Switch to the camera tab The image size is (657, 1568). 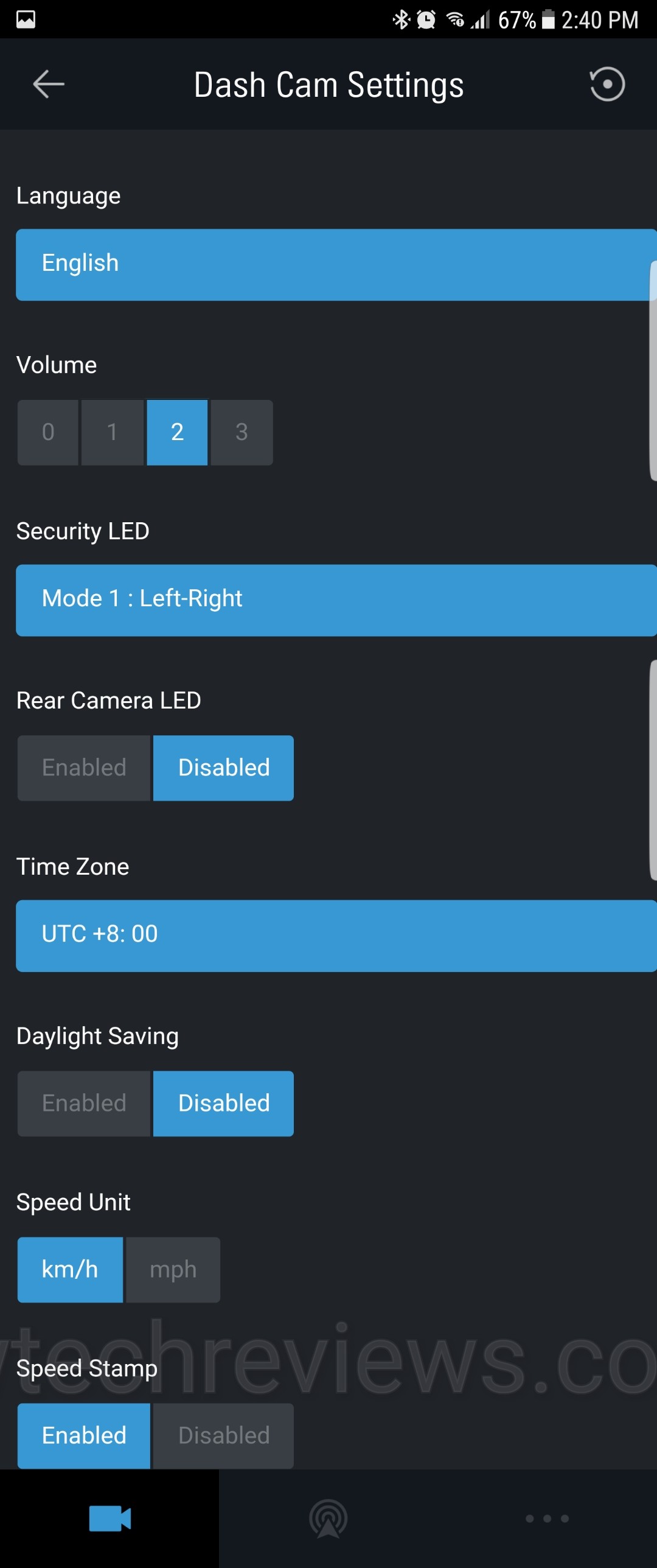(x=109, y=1518)
